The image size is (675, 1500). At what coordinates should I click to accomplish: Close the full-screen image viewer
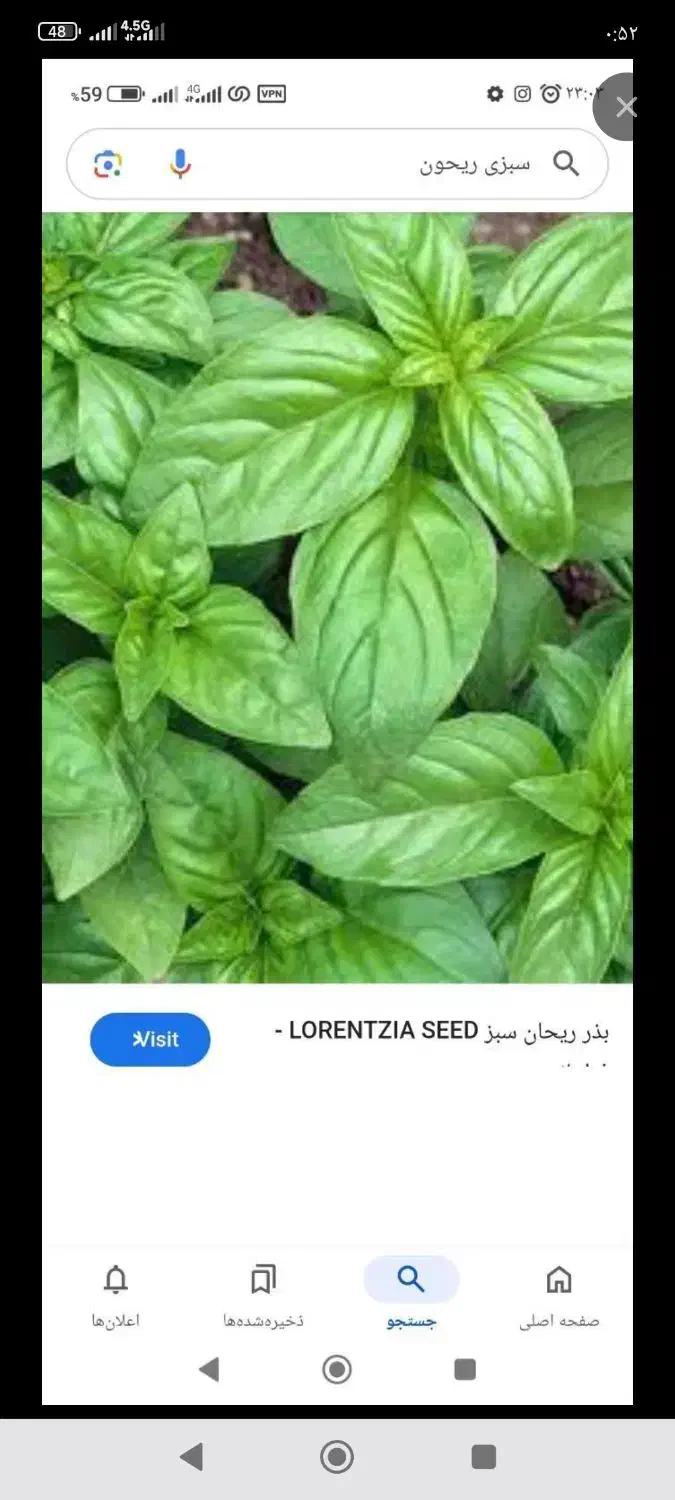pos(626,107)
